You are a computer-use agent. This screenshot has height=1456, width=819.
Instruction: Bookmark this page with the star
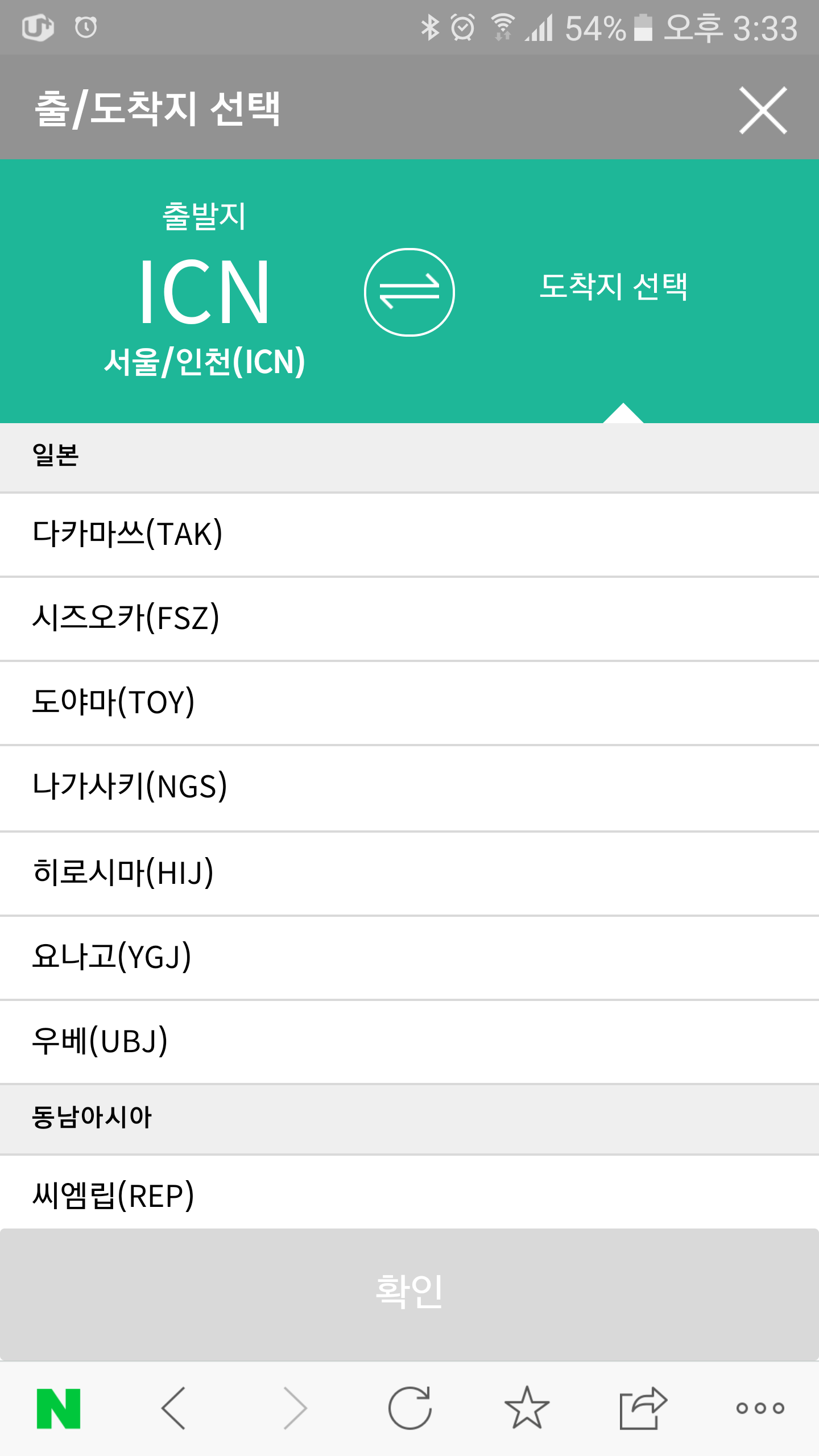[527, 1408]
